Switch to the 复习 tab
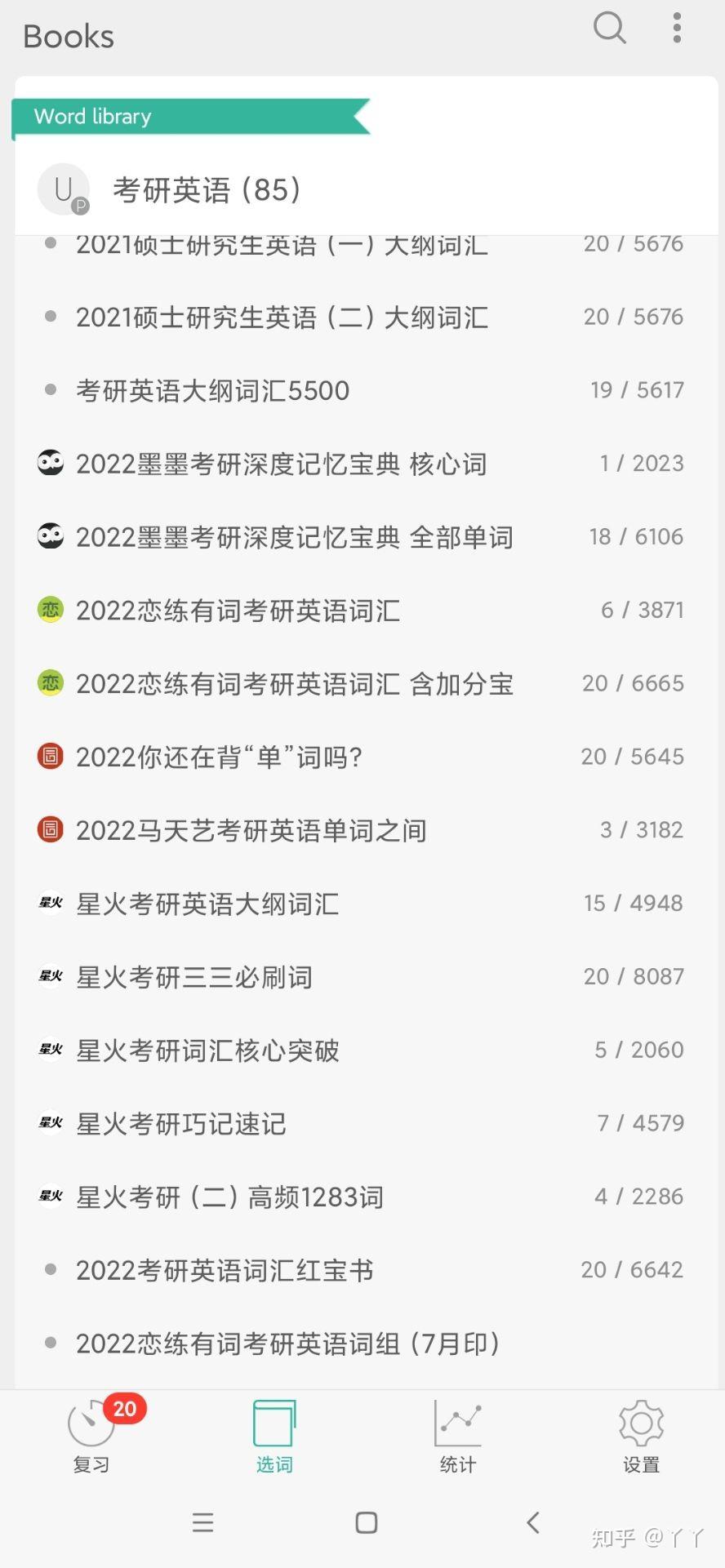The width and height of the screenshot is (725, 1568). [x=91, y=1437]
